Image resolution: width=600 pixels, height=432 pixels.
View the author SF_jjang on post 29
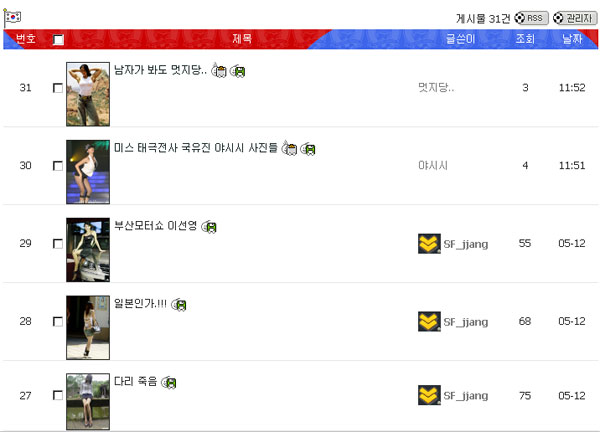[x=465, y=244]
